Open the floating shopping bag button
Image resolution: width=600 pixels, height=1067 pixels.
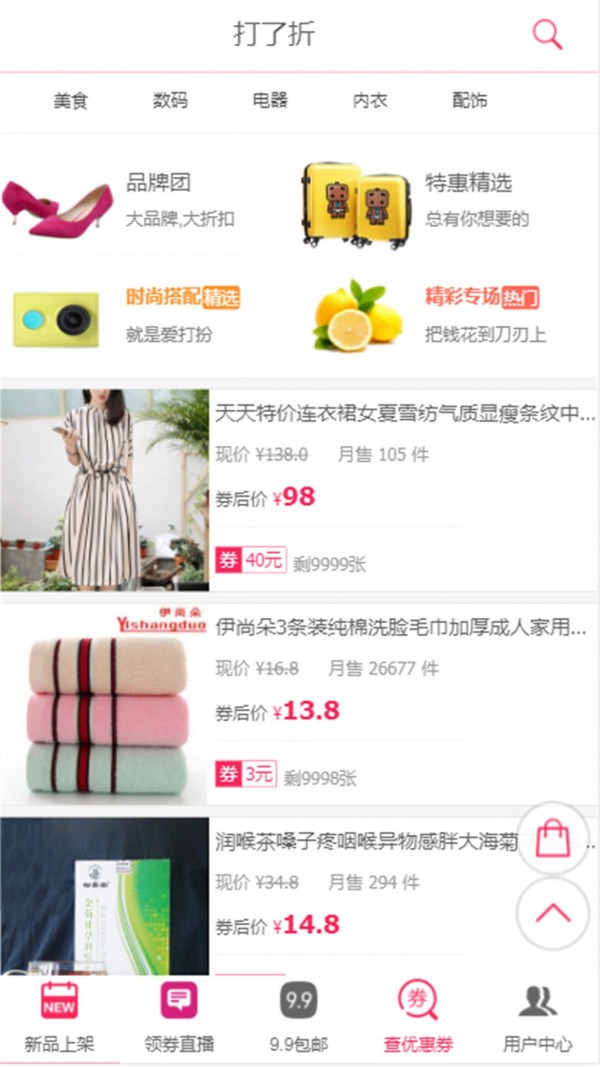[x=553, y=838]
